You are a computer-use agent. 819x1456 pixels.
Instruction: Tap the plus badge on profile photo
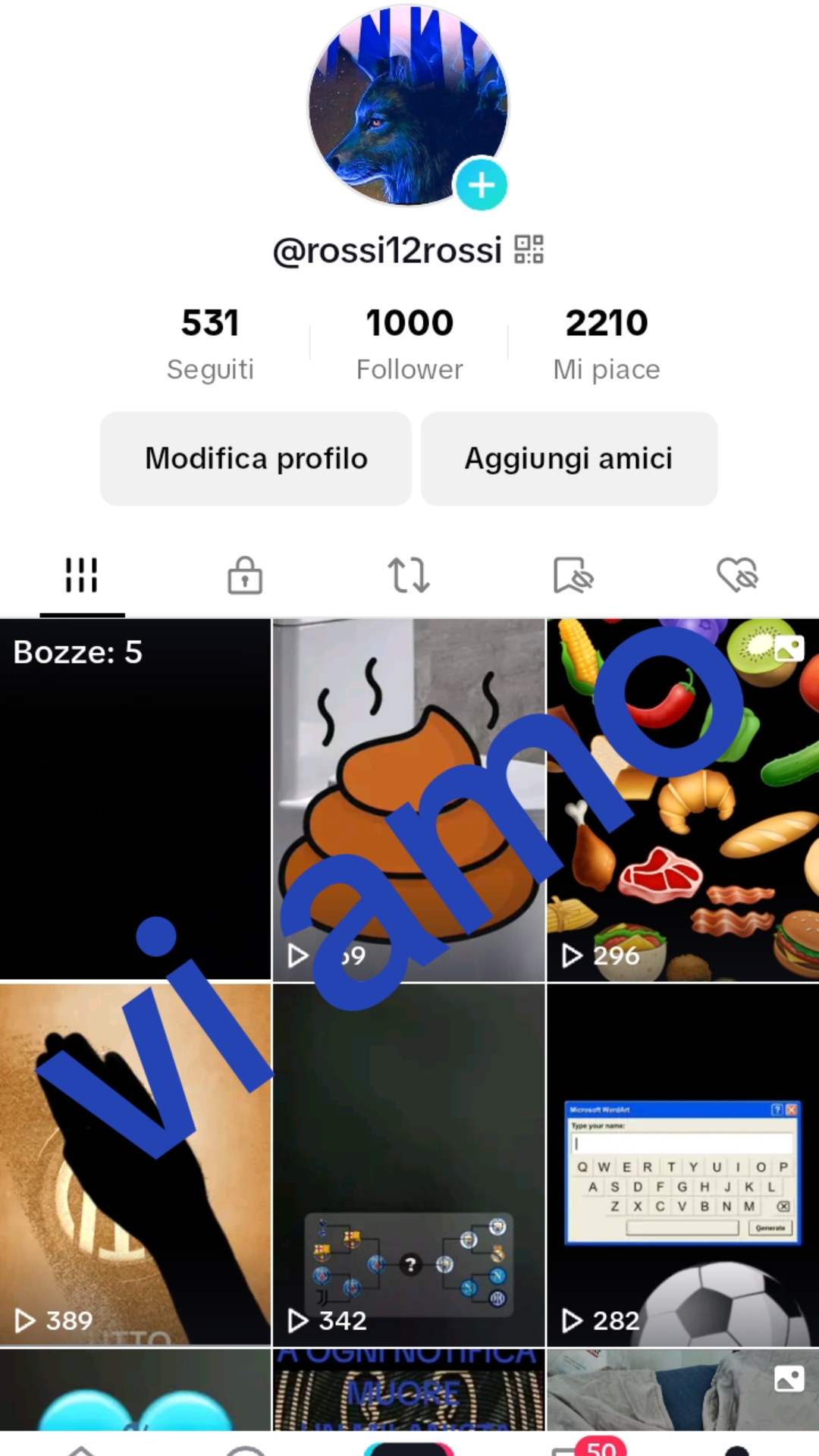481,184
